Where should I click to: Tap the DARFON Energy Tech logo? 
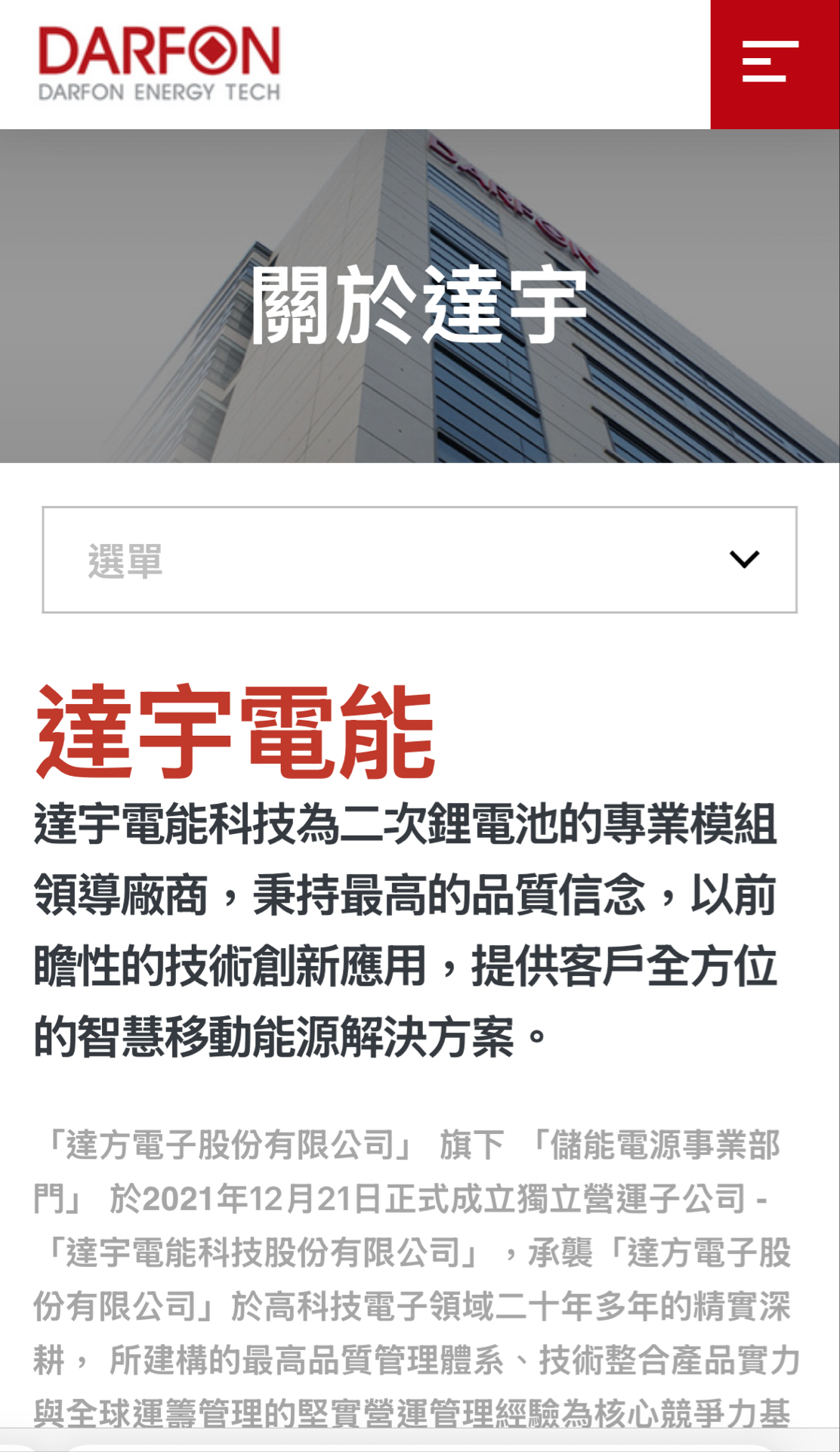(159, 64)
